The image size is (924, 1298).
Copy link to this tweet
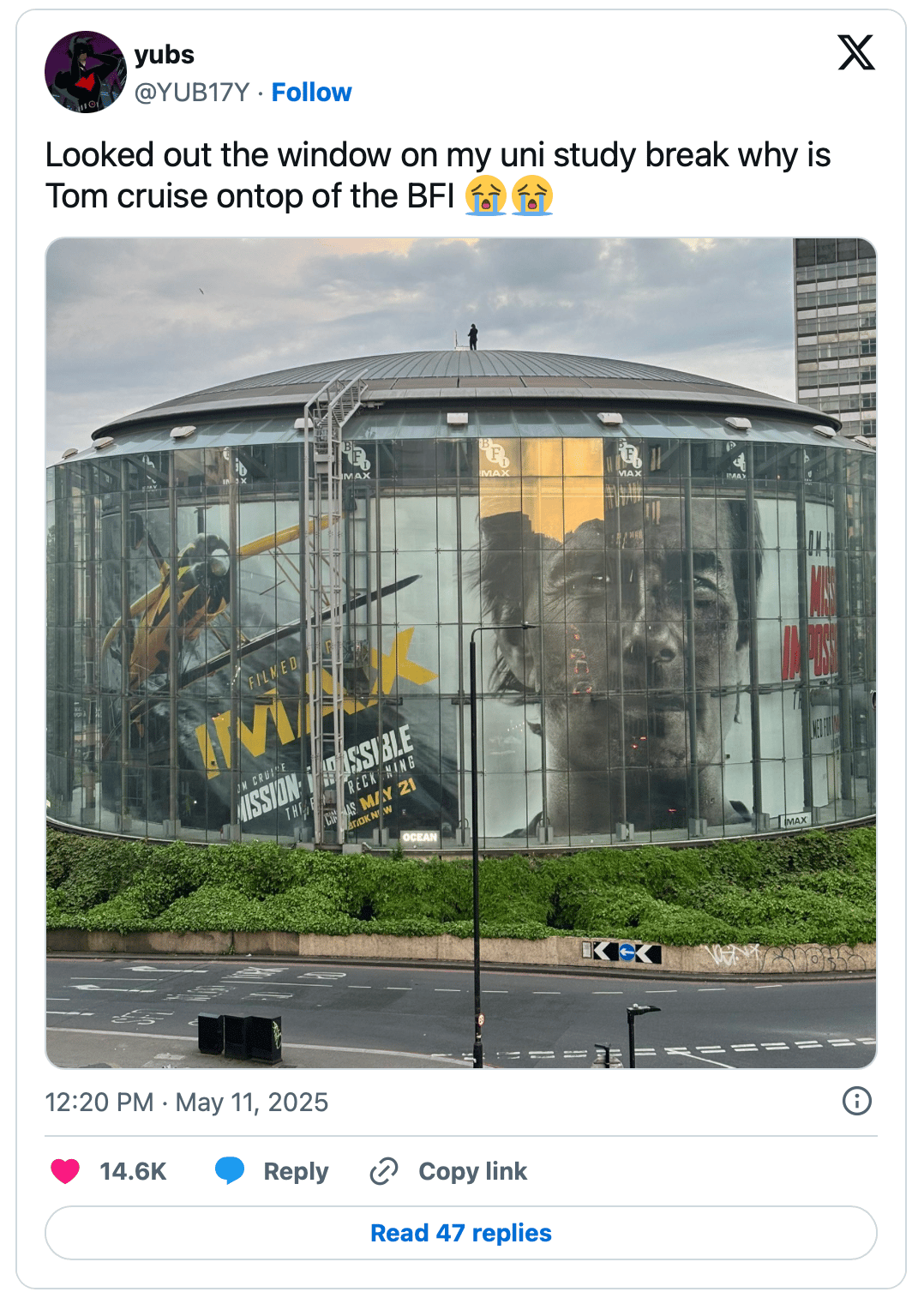click(448, 1171)
